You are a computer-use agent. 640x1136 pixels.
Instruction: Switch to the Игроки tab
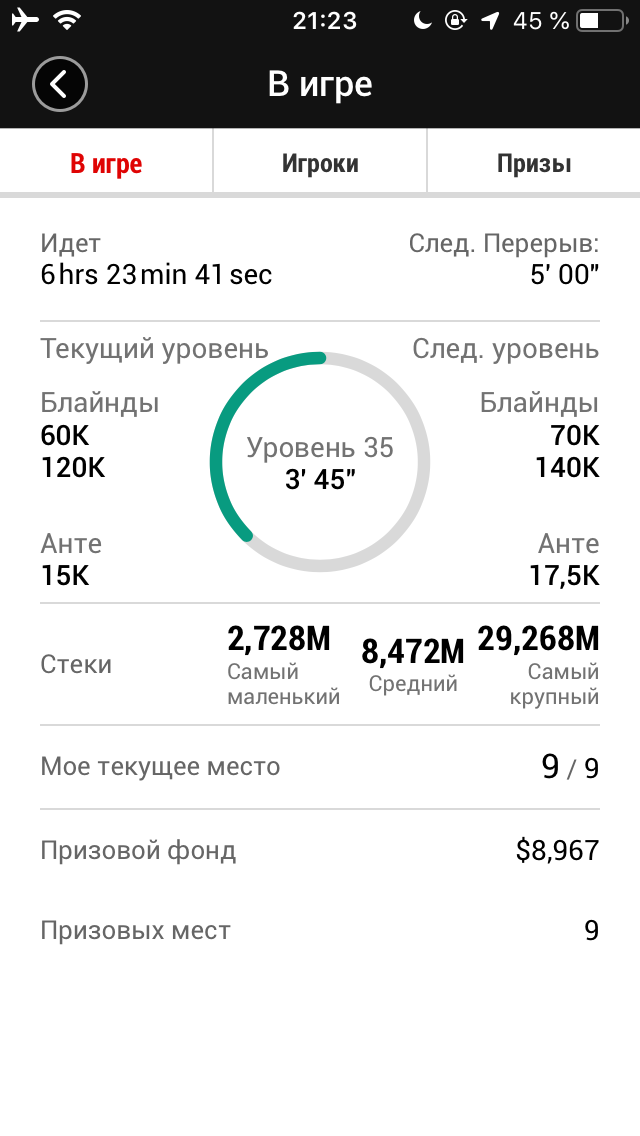320,163
